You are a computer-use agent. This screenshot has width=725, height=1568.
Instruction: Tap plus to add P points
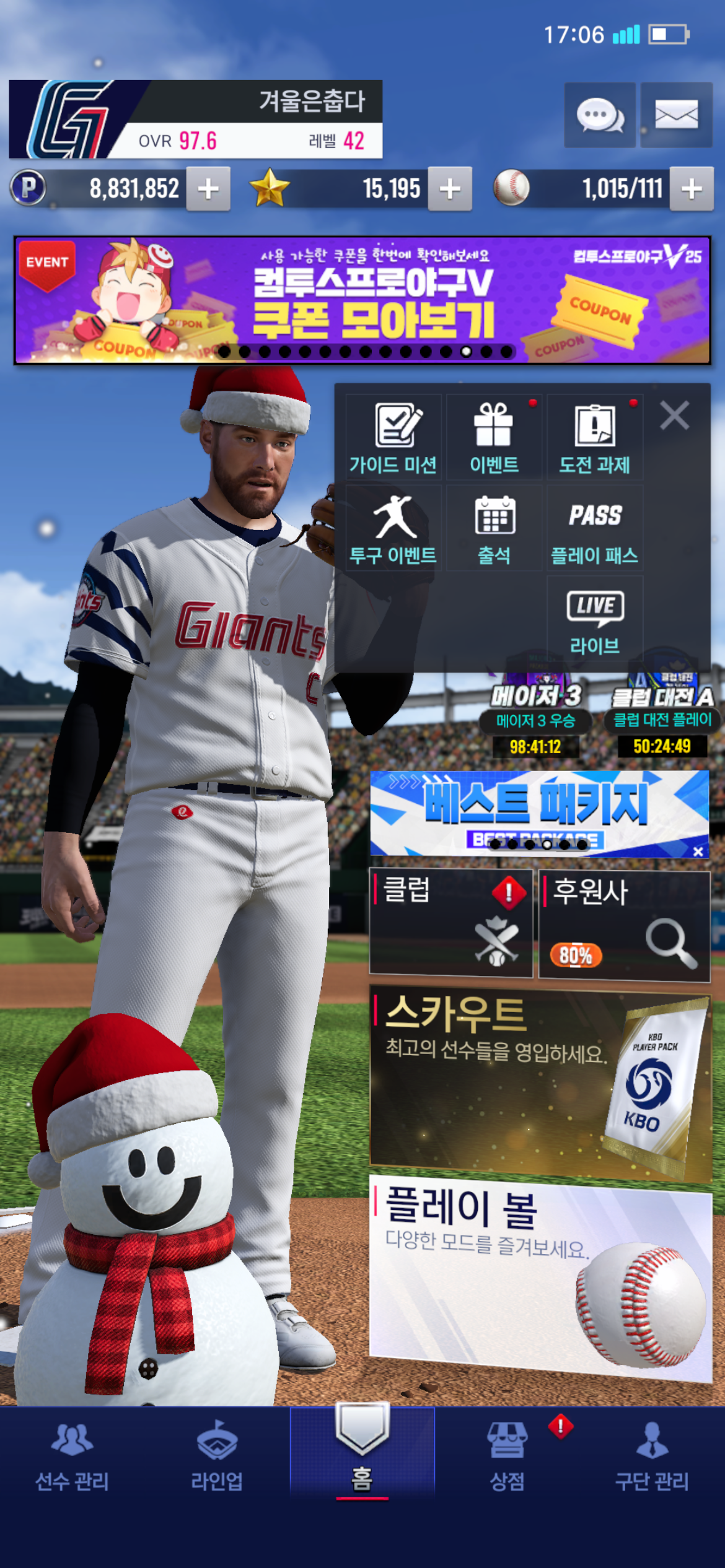pos(208,189)
